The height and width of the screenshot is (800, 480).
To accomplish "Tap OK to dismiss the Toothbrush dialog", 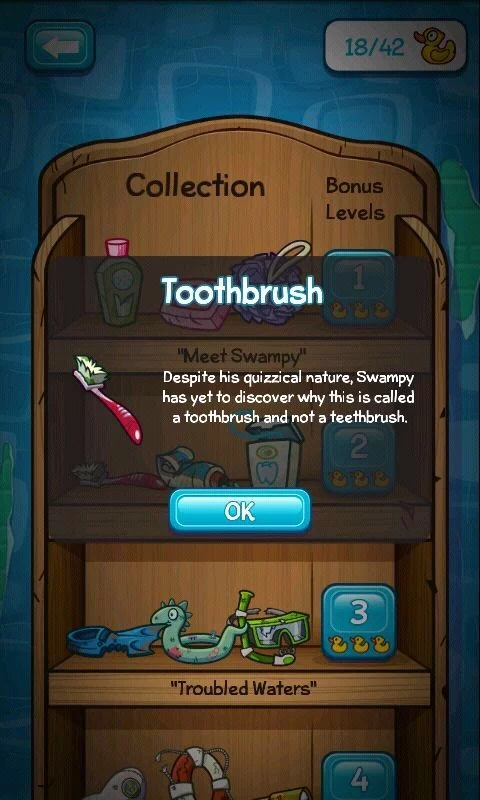I will [x=240, y=511].
